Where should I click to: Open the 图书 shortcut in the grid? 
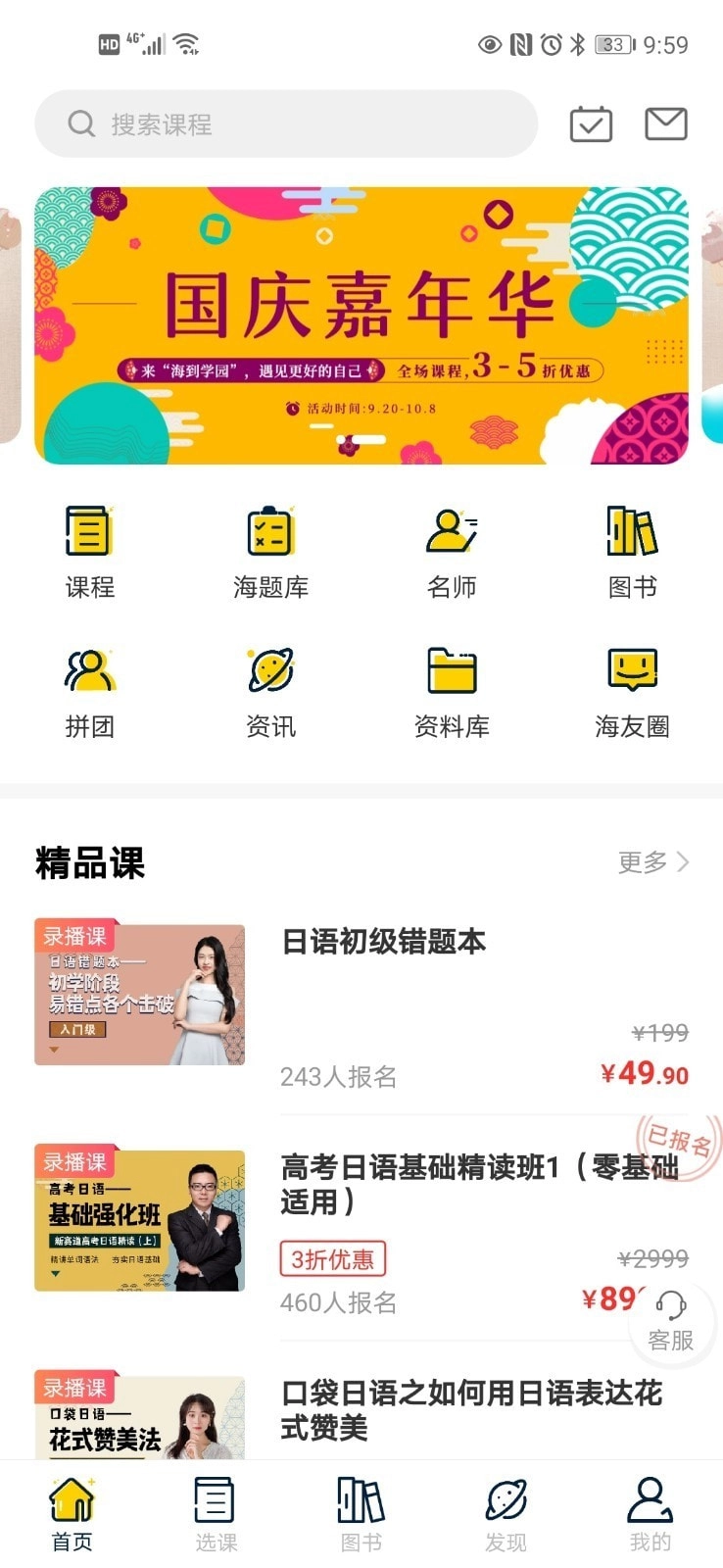pyautogui.click(x=632, y=552)
